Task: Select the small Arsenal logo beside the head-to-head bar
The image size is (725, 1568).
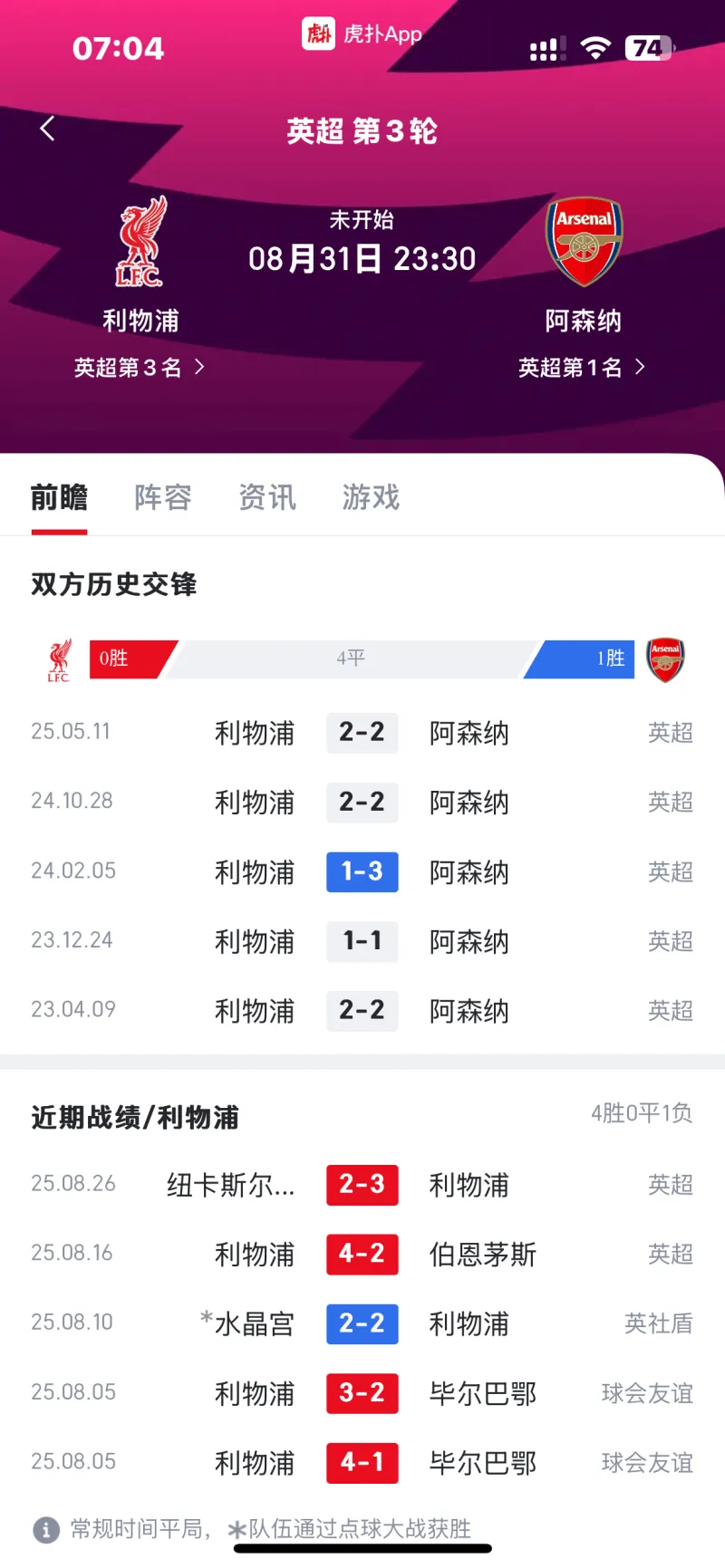Action: click(667, 660)
